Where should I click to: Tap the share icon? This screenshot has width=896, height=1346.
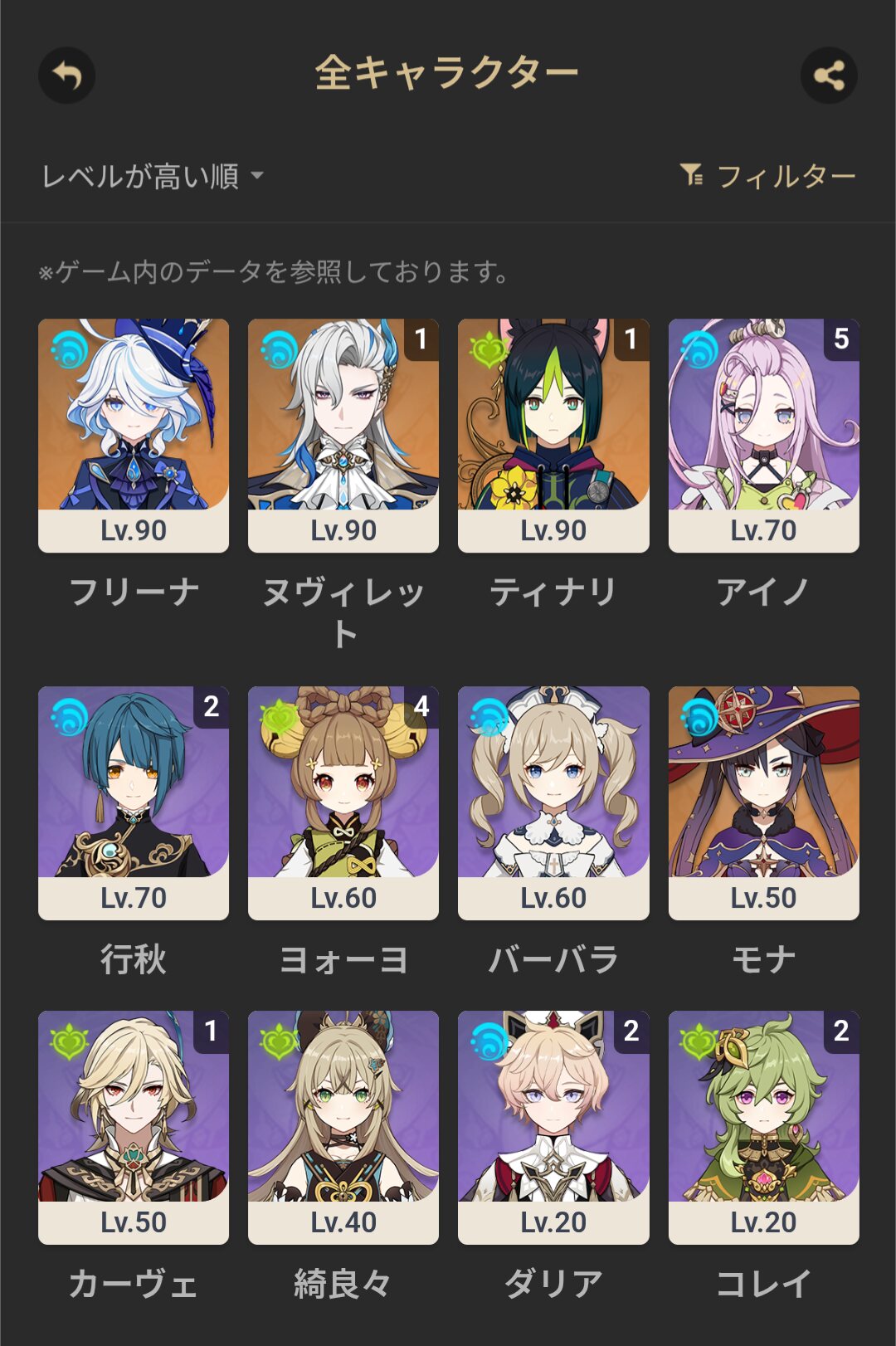pos(828,76)
